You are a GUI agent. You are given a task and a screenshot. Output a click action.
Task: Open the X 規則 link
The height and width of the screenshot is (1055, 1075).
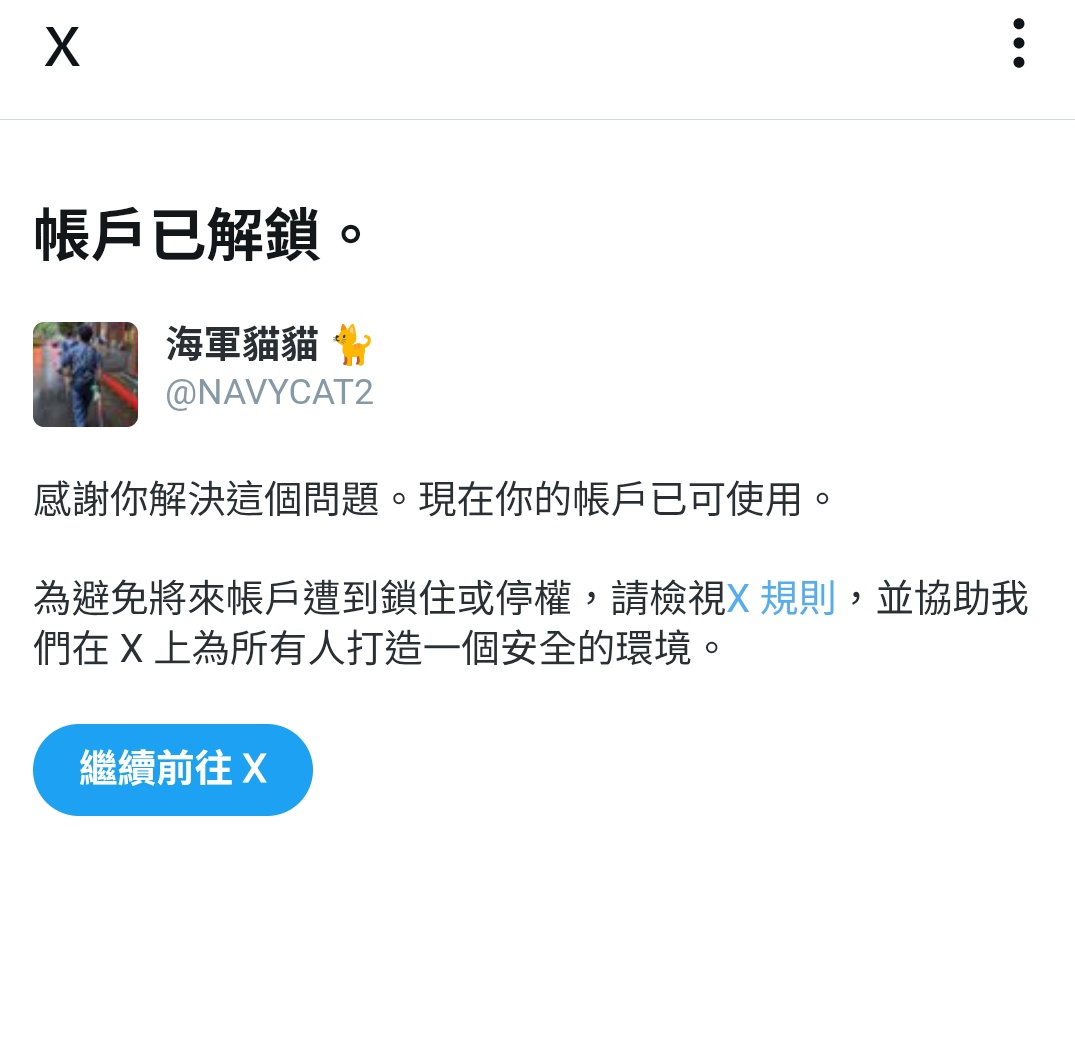tap(780, 598)
